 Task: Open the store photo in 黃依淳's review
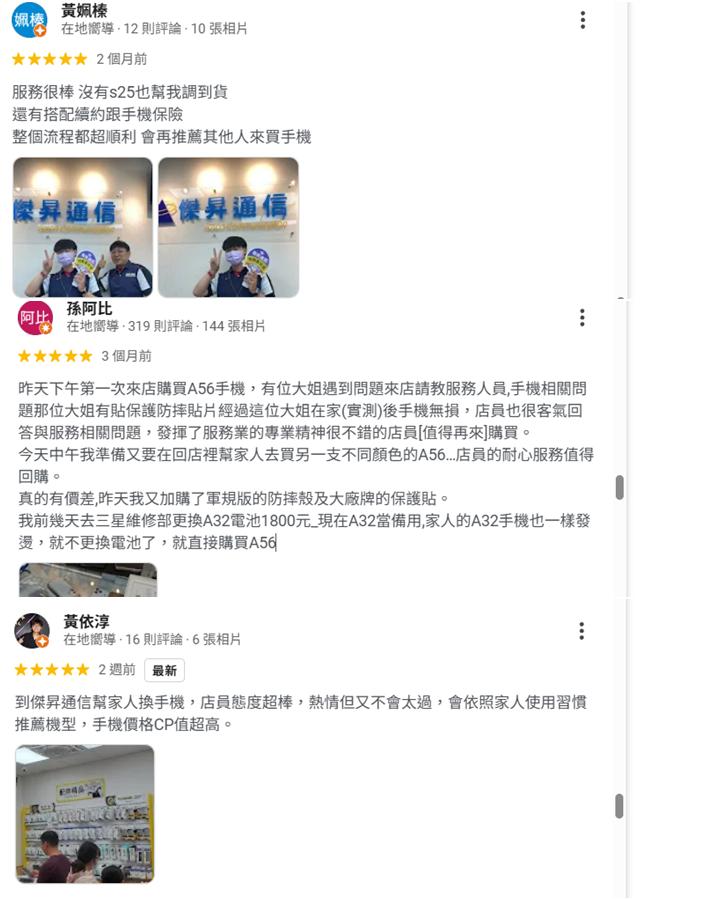tap(85, 813)
